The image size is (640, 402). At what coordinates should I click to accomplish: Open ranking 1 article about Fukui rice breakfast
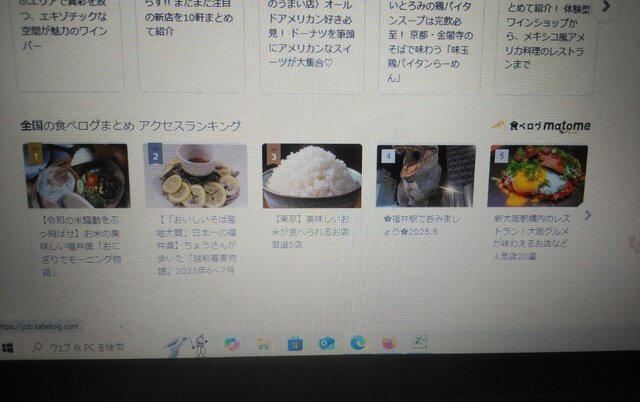[x=77, y=176]
